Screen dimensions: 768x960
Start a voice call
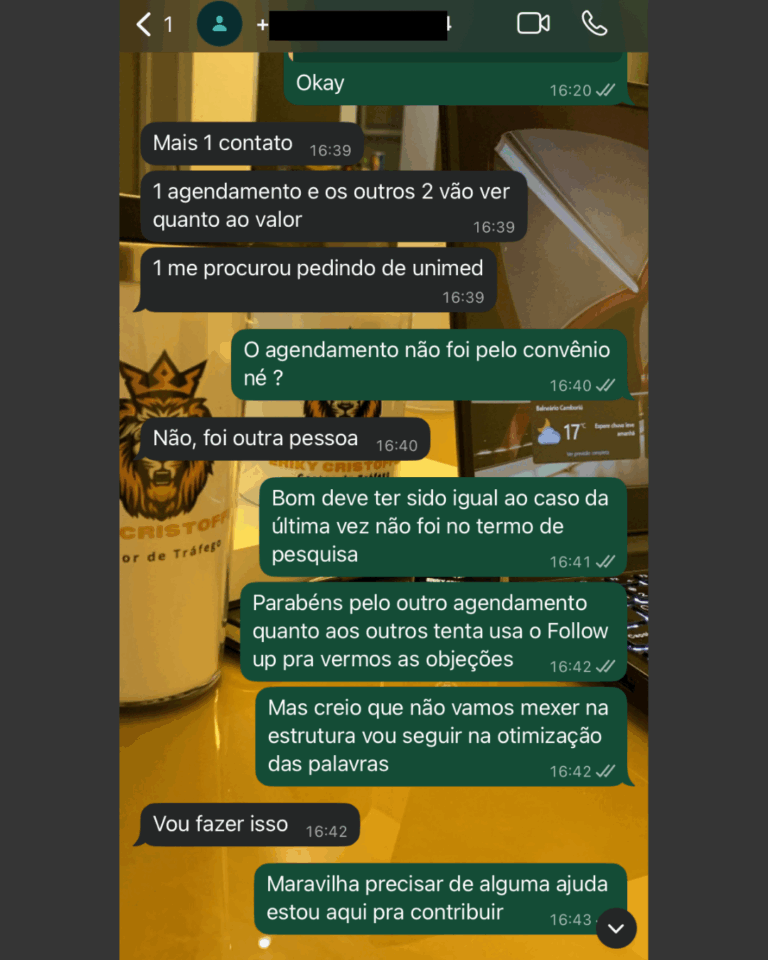point(594,23)
